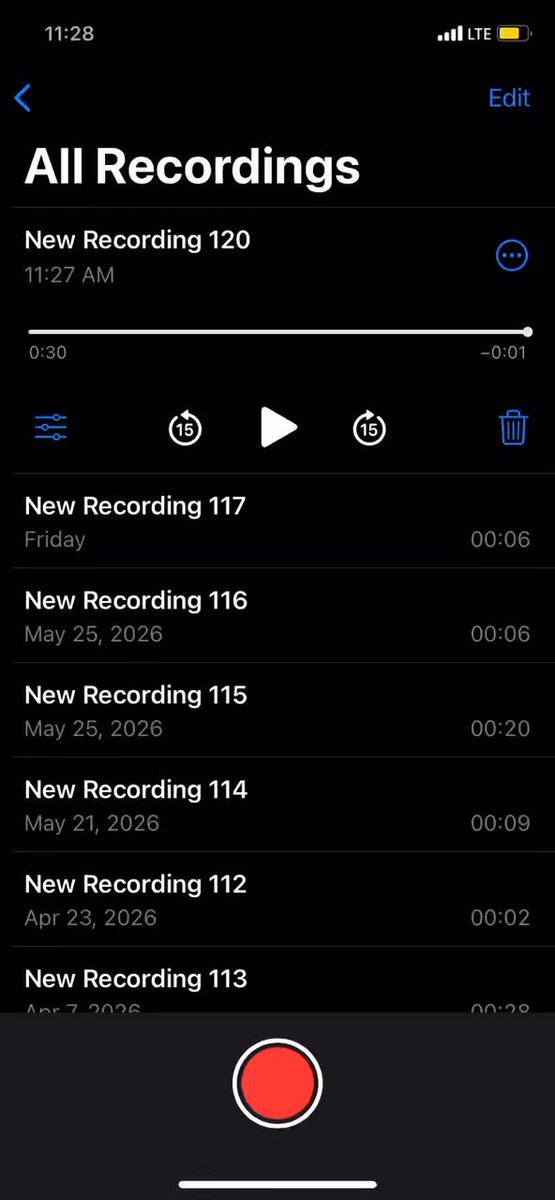Start a new recording with red button
Viewport: 555px width, 1200px height.
point(277,1083)
